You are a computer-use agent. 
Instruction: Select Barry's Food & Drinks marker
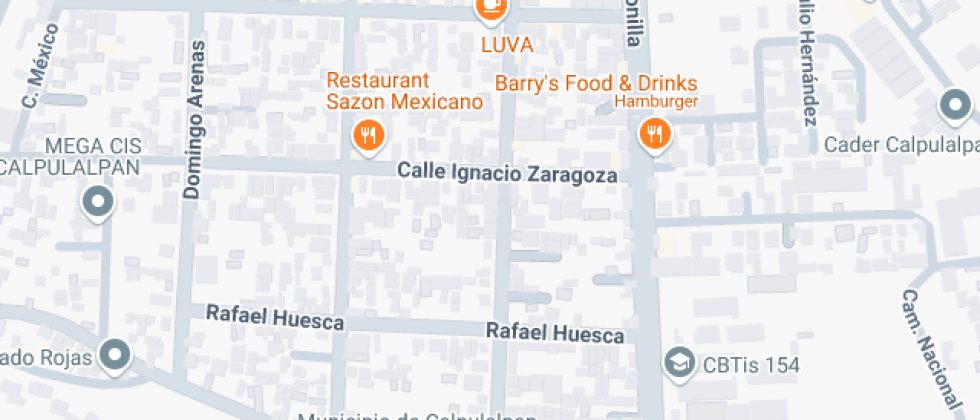[x=654, y=133]
